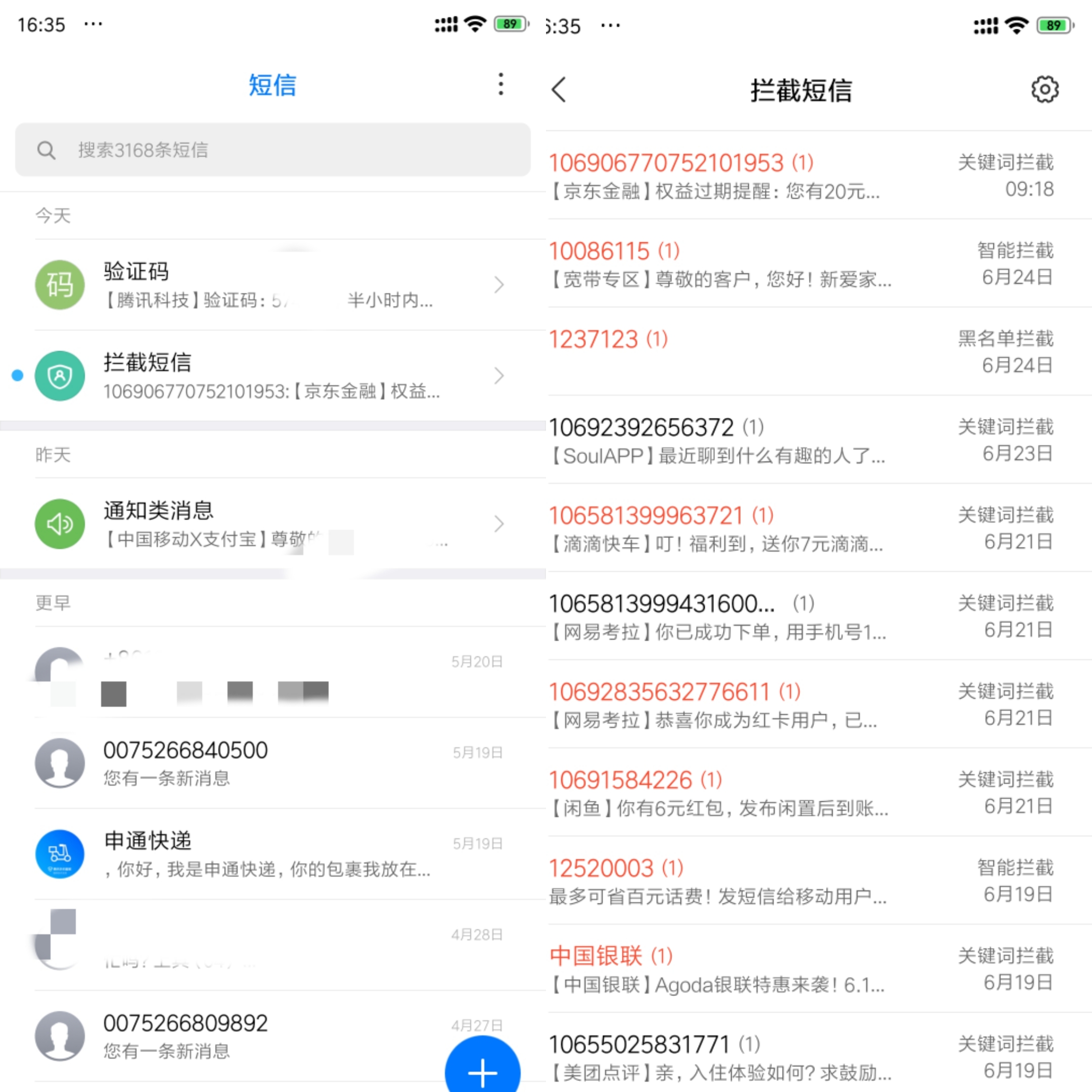Open 通知类消息 conversation
The height and width of the screenshot is (1092, 1092).
coord(271,524)
